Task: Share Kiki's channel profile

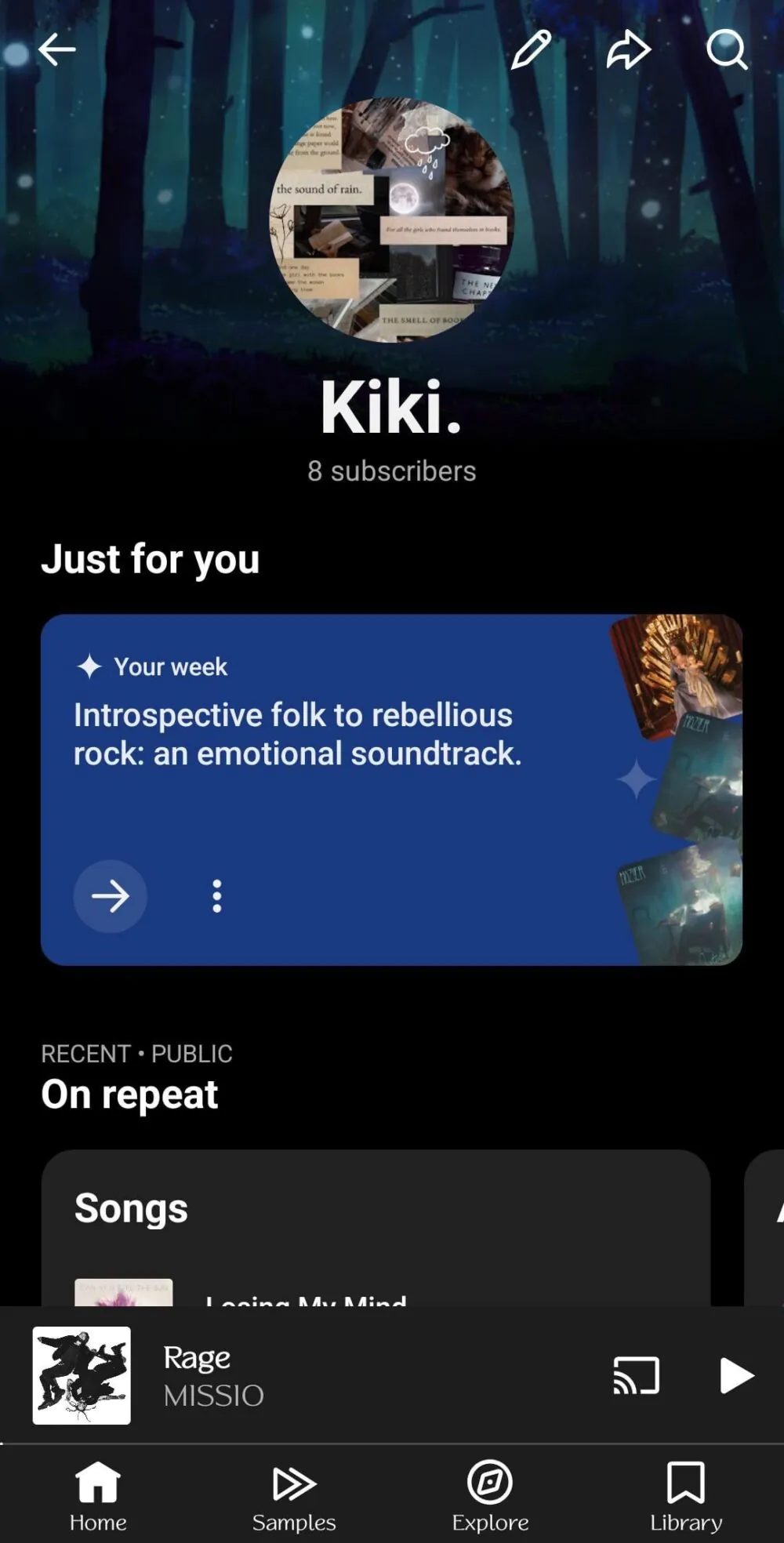Action: coord(629,50)
